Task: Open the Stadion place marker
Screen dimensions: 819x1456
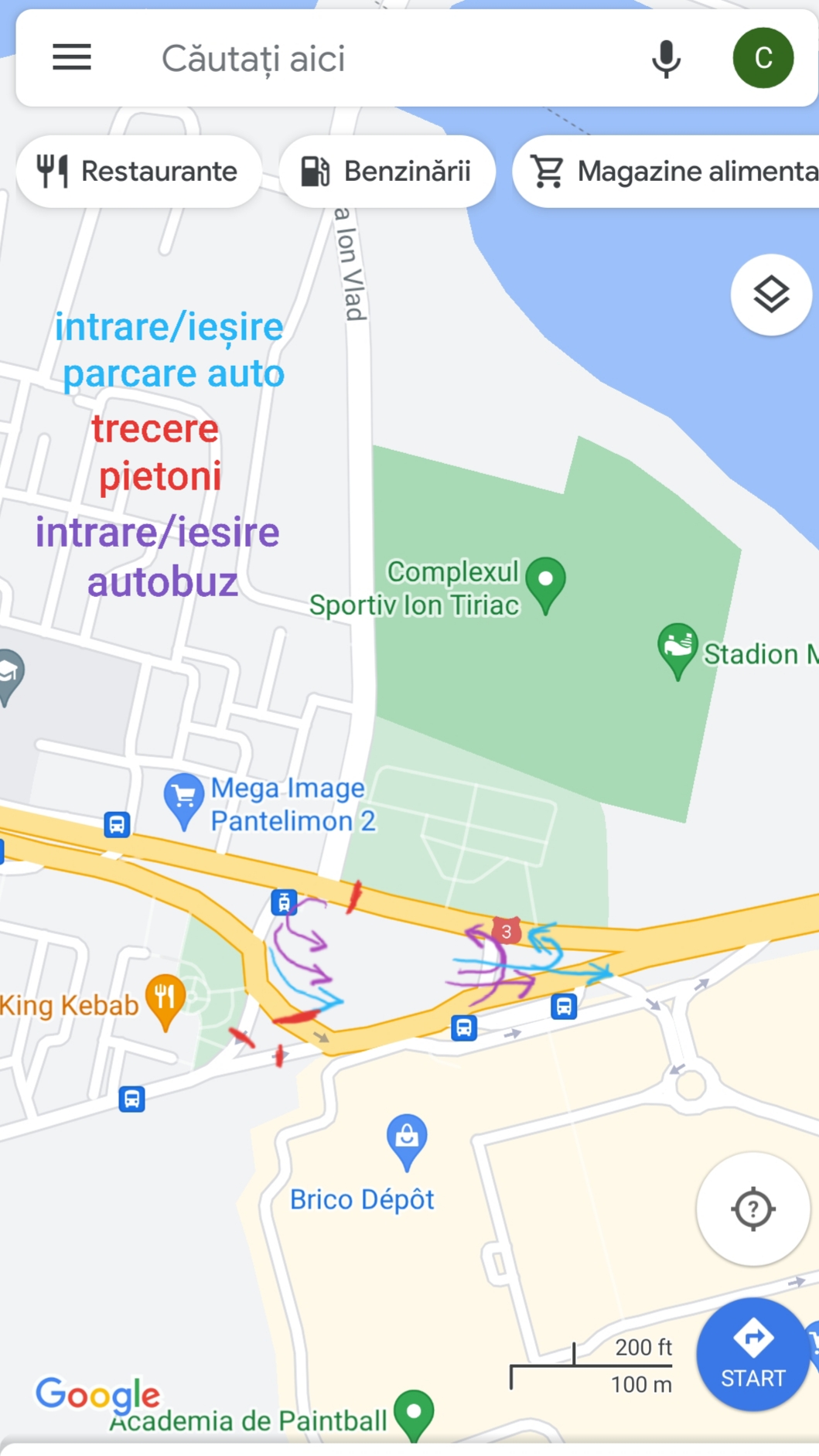Action: 677,651
